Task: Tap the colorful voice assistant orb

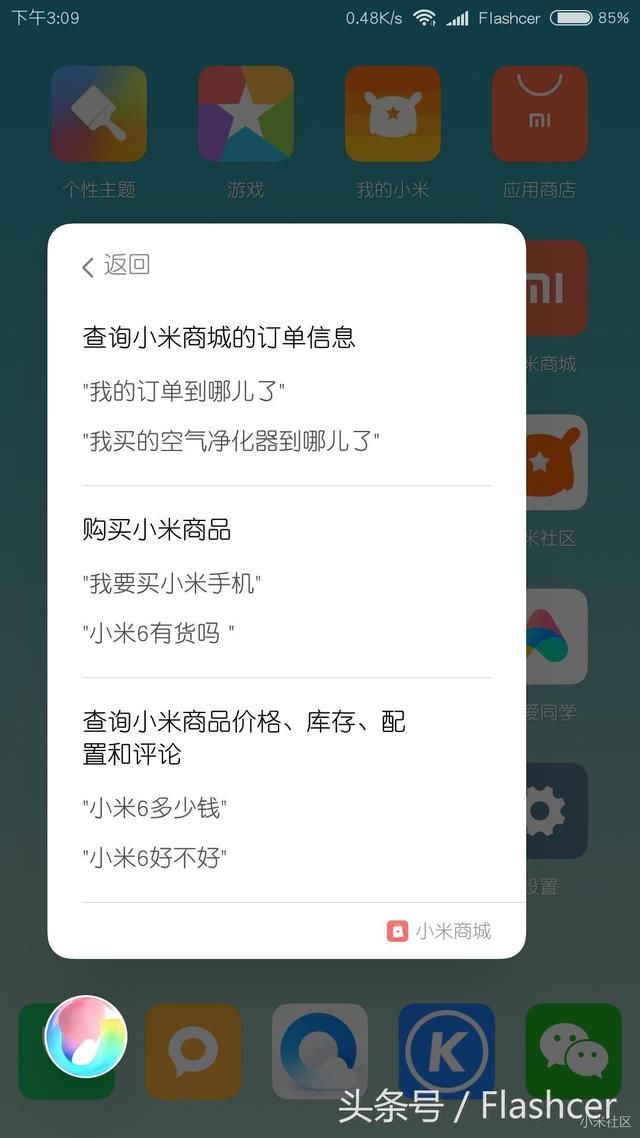Action: [x=86, y=1036]
